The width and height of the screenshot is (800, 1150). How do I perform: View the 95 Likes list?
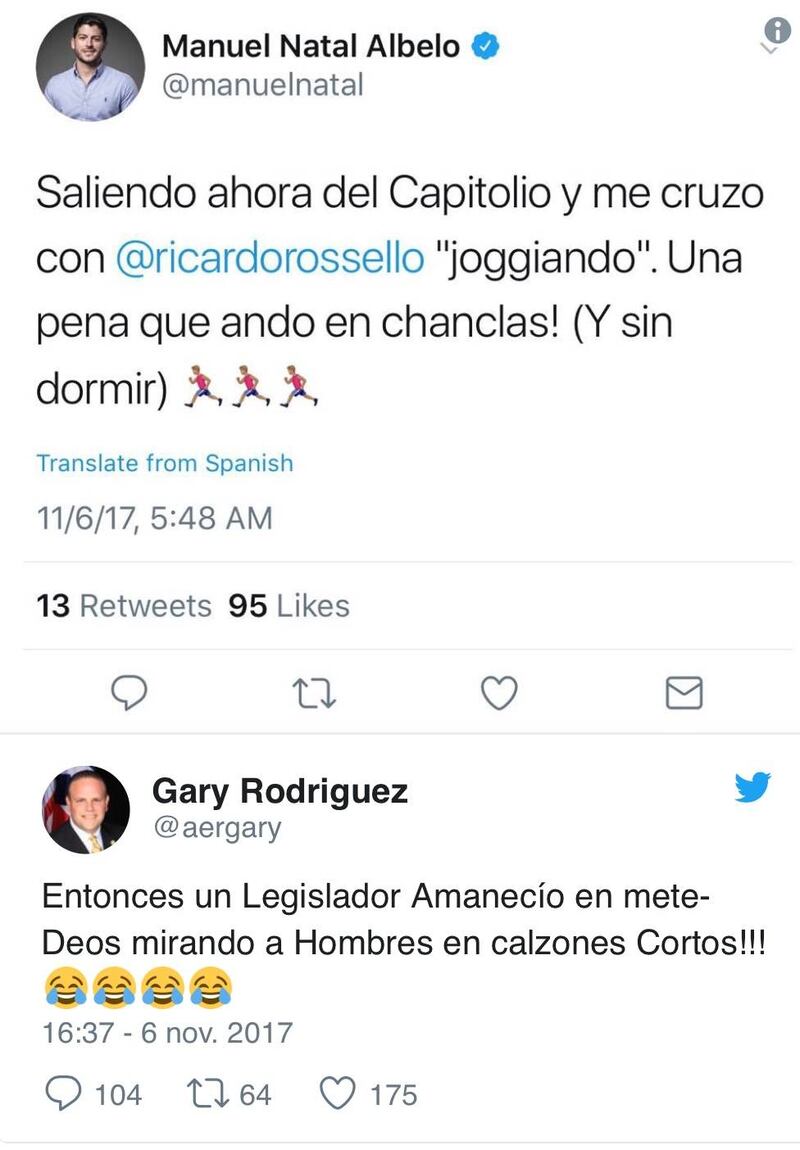coord(289,606)
